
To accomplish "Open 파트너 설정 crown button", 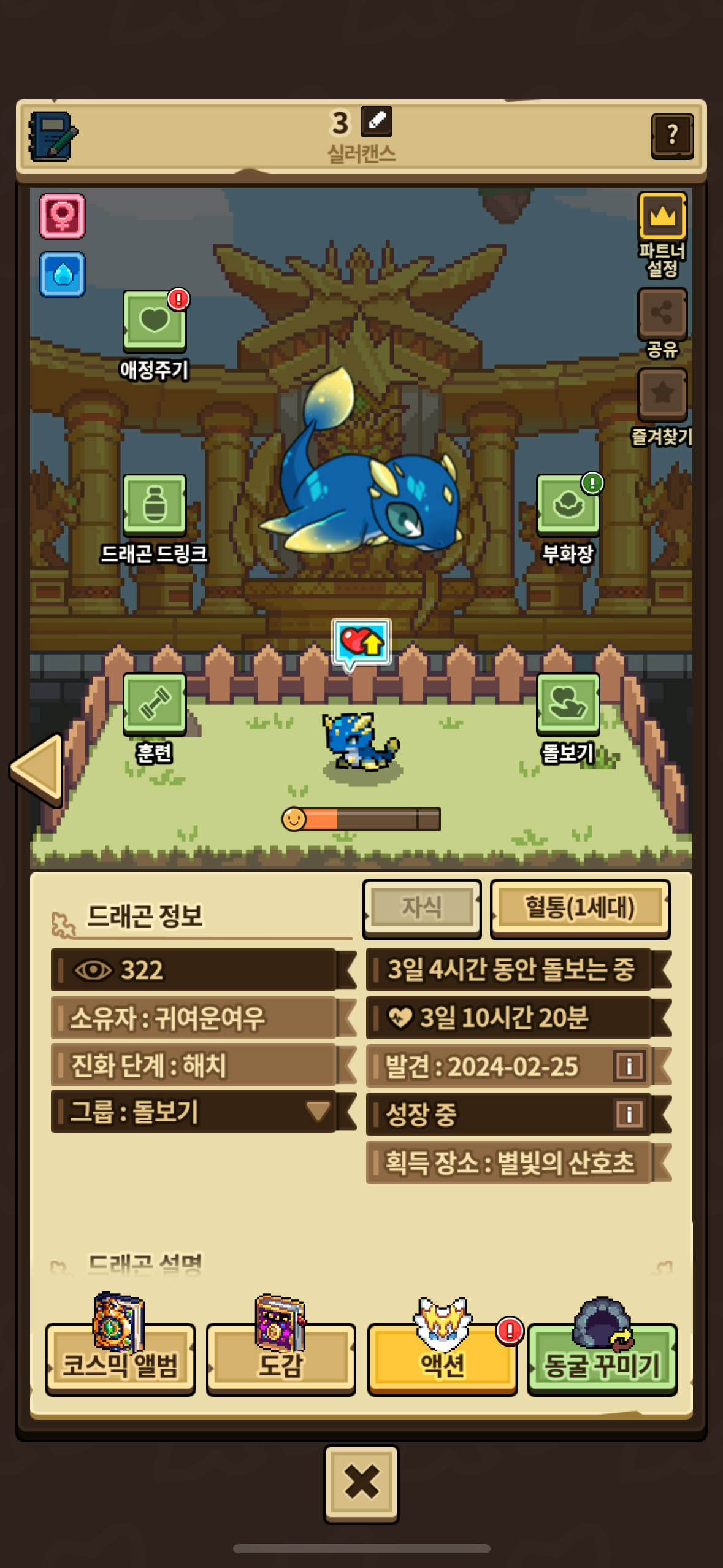I will click(662, 217).
